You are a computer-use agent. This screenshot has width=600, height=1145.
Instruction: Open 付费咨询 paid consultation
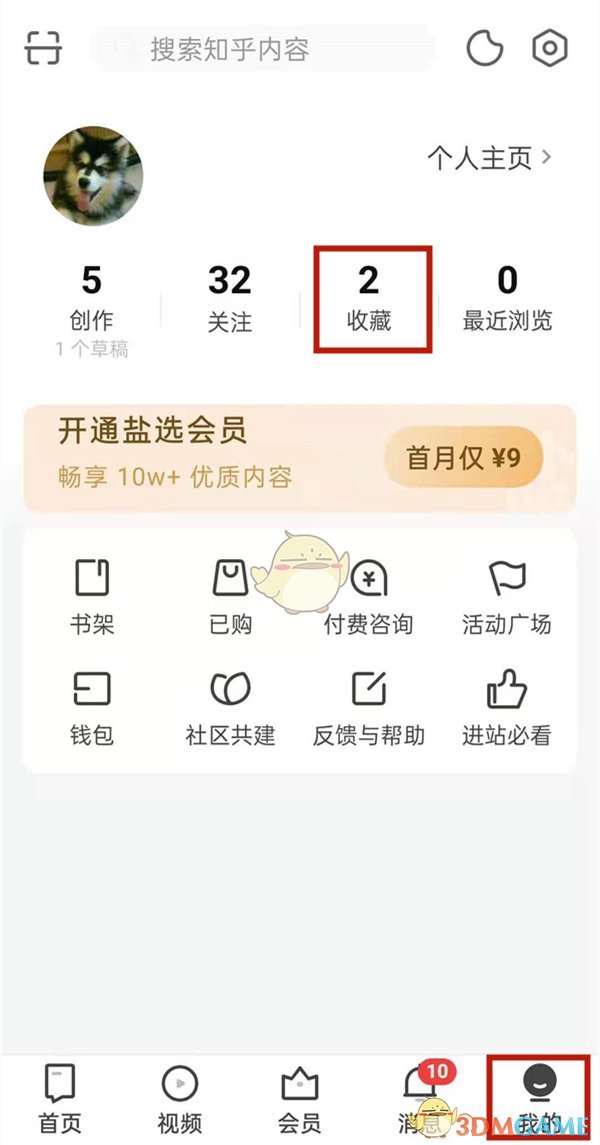click(369, 598)
